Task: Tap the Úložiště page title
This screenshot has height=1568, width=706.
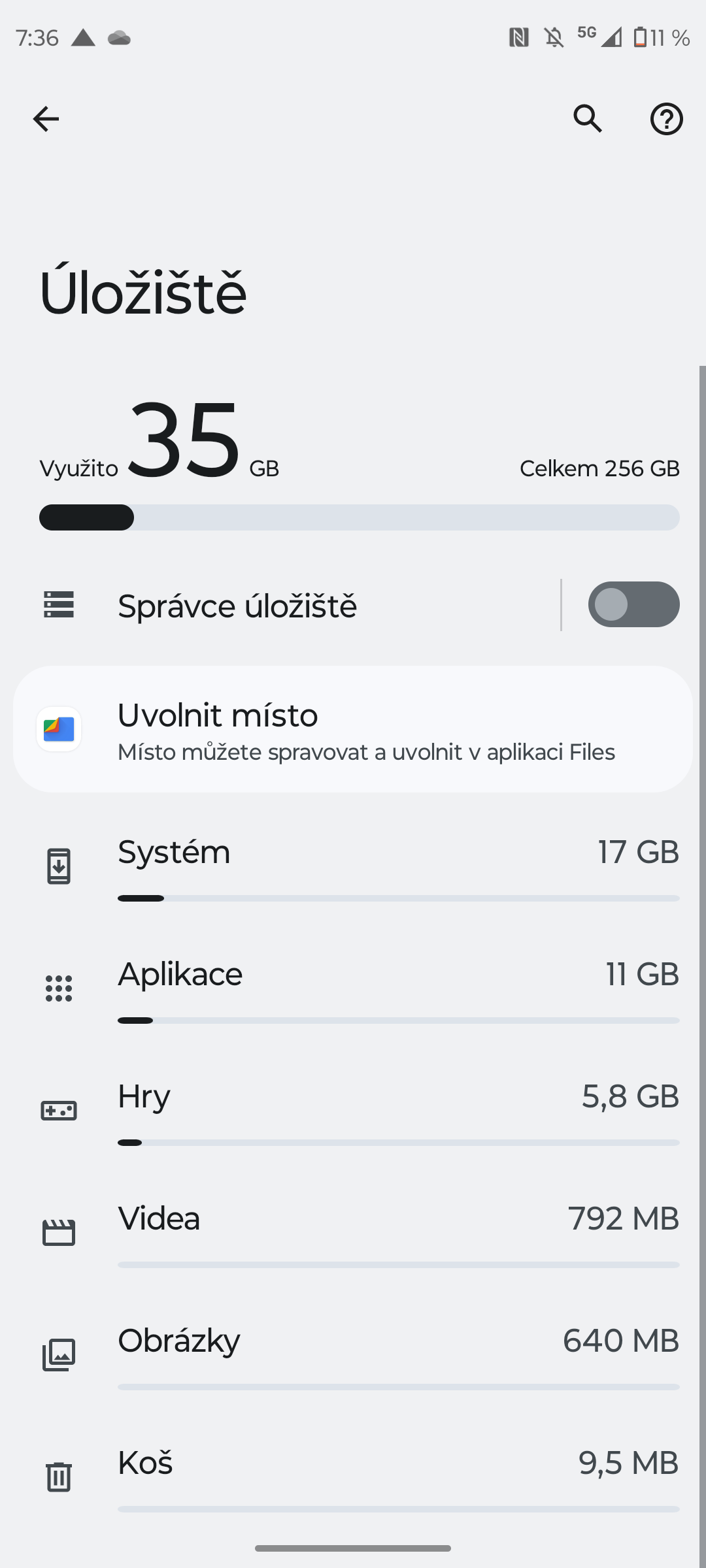Action: pos(143,291)
